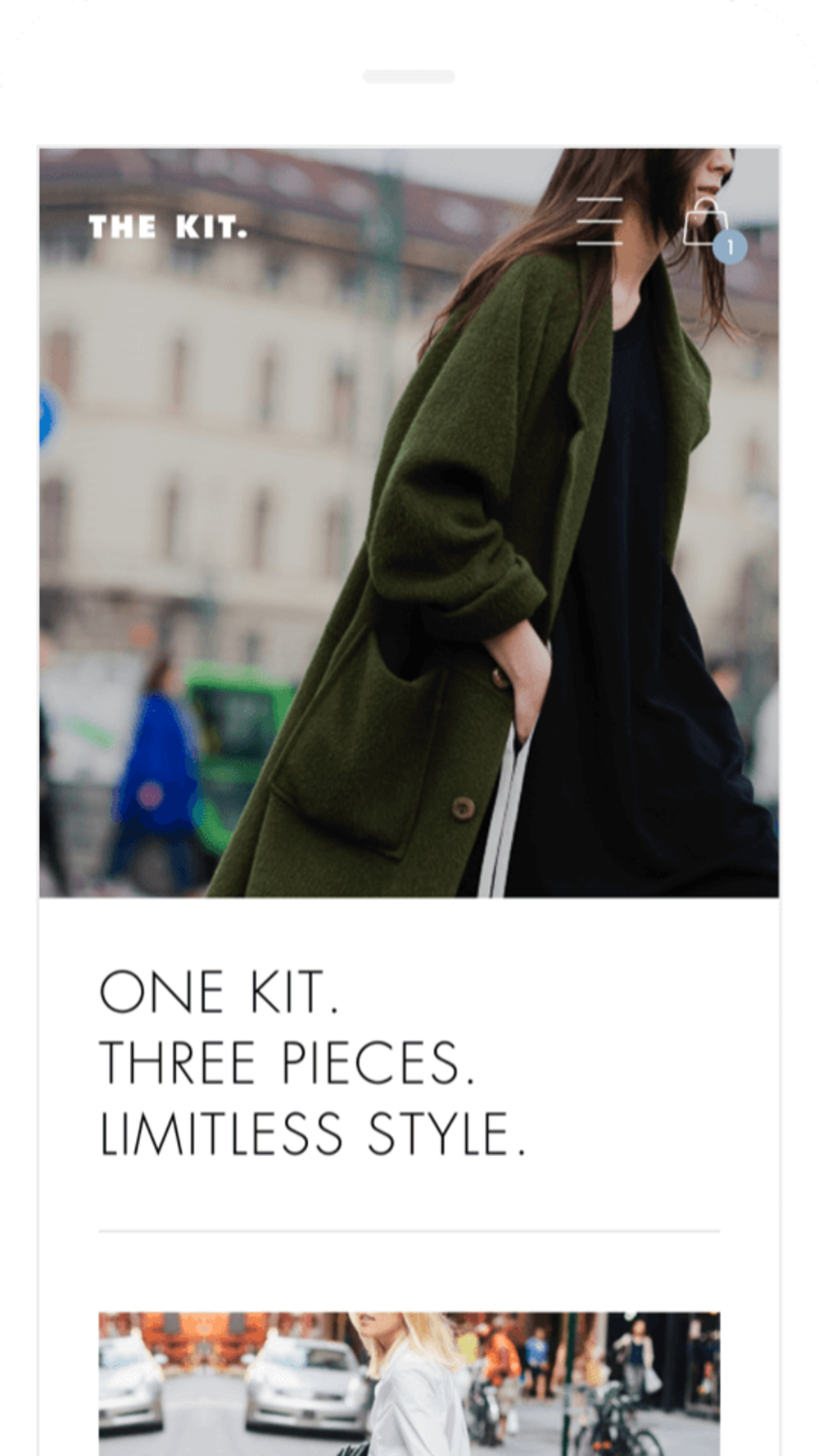Image resolution: width=819 pixels, height=1456 pixels.
Task: Open the hamburger navigation menu
Action: (x=600, y=221)
